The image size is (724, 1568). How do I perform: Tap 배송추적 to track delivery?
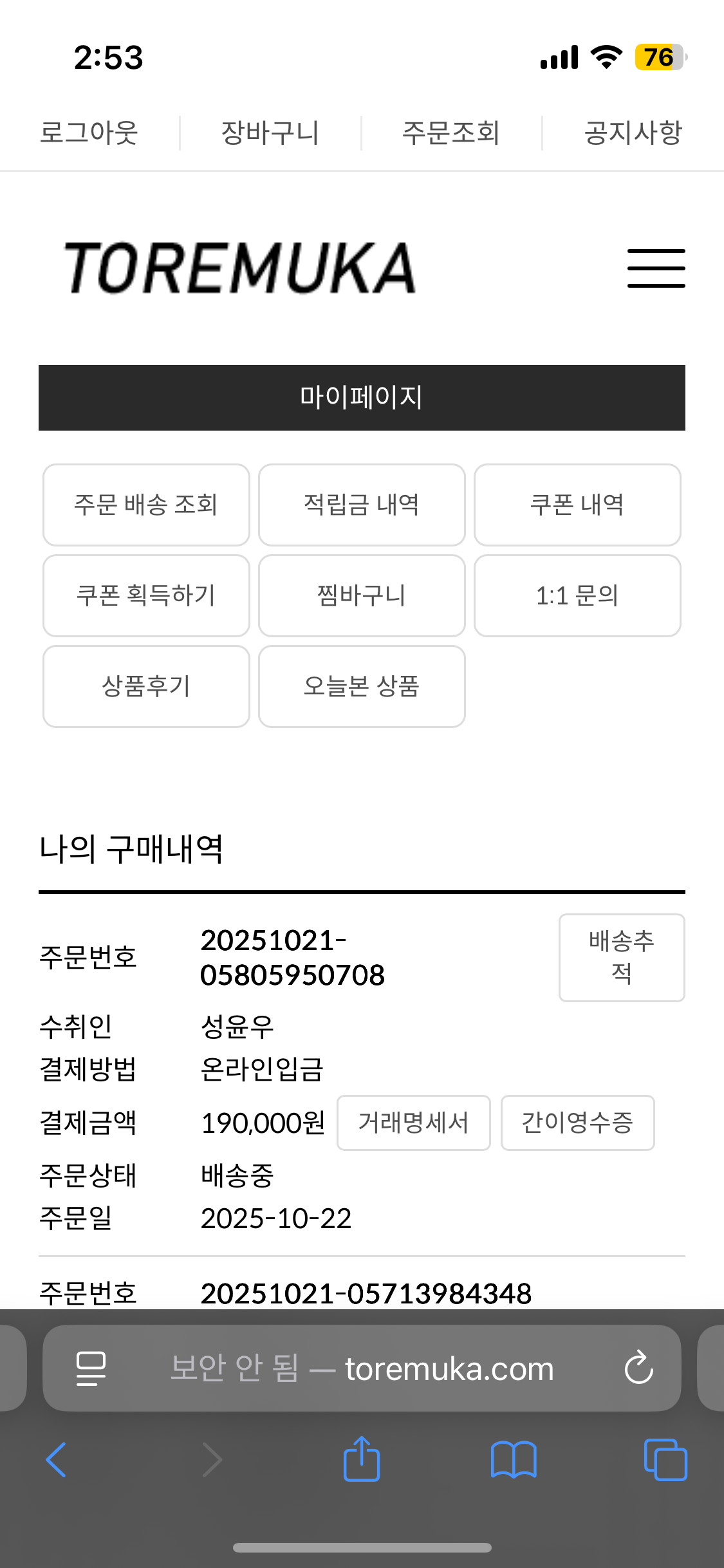(621, 957)
